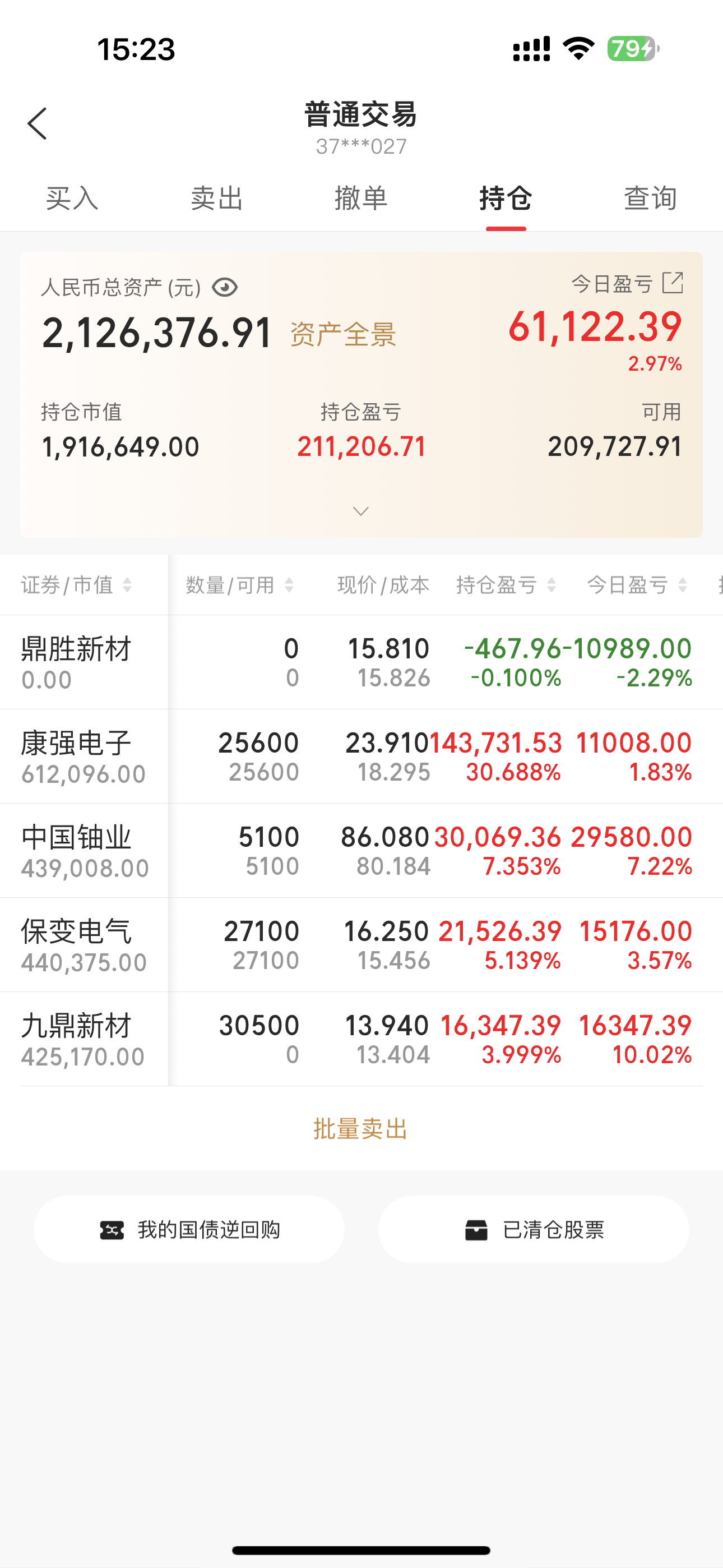Screen dimensions: 723x1568
Task: Click the back arrow to exit trading page
Action: click(38, 123)
